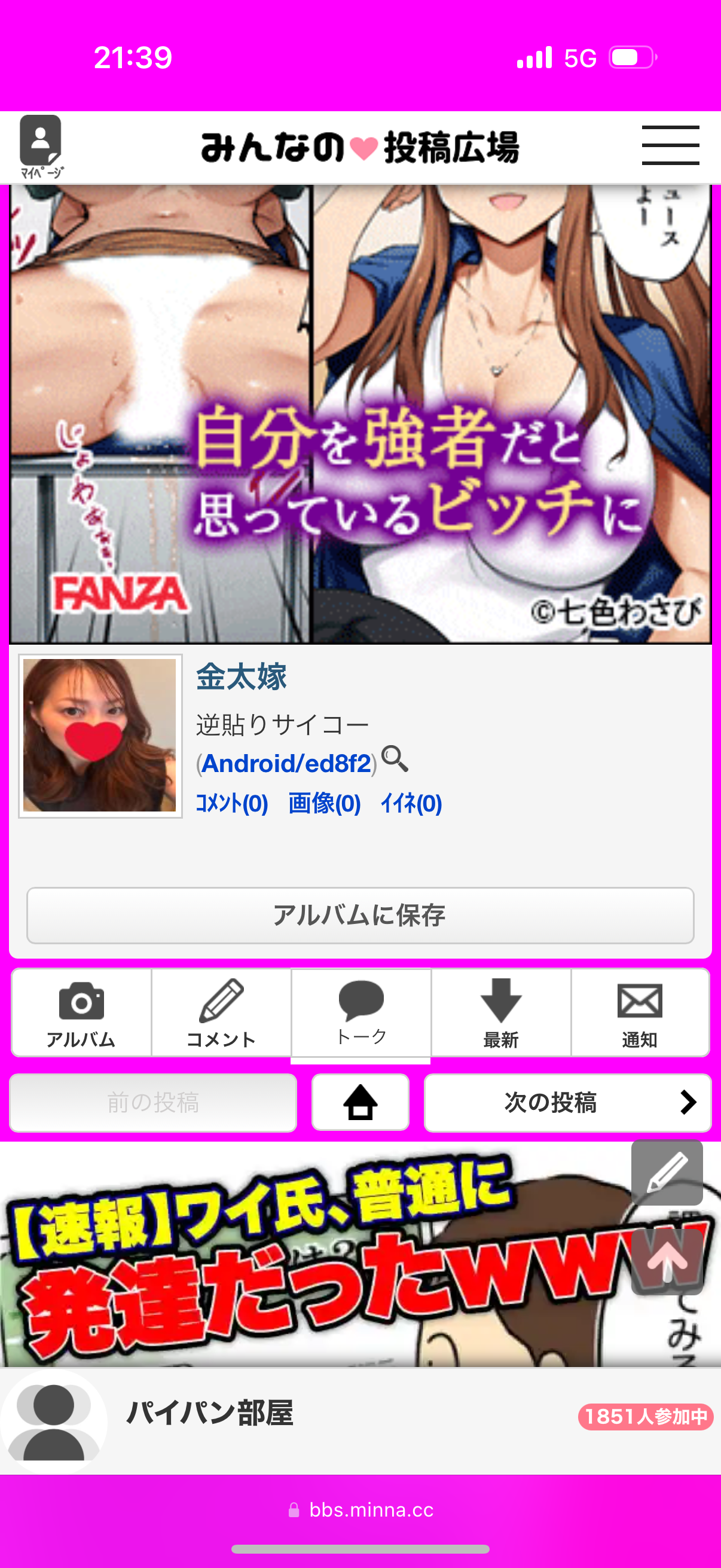Screen dimensions: 721x1568
Task: Open the マイページ profile icon
Action: [41, 146]
